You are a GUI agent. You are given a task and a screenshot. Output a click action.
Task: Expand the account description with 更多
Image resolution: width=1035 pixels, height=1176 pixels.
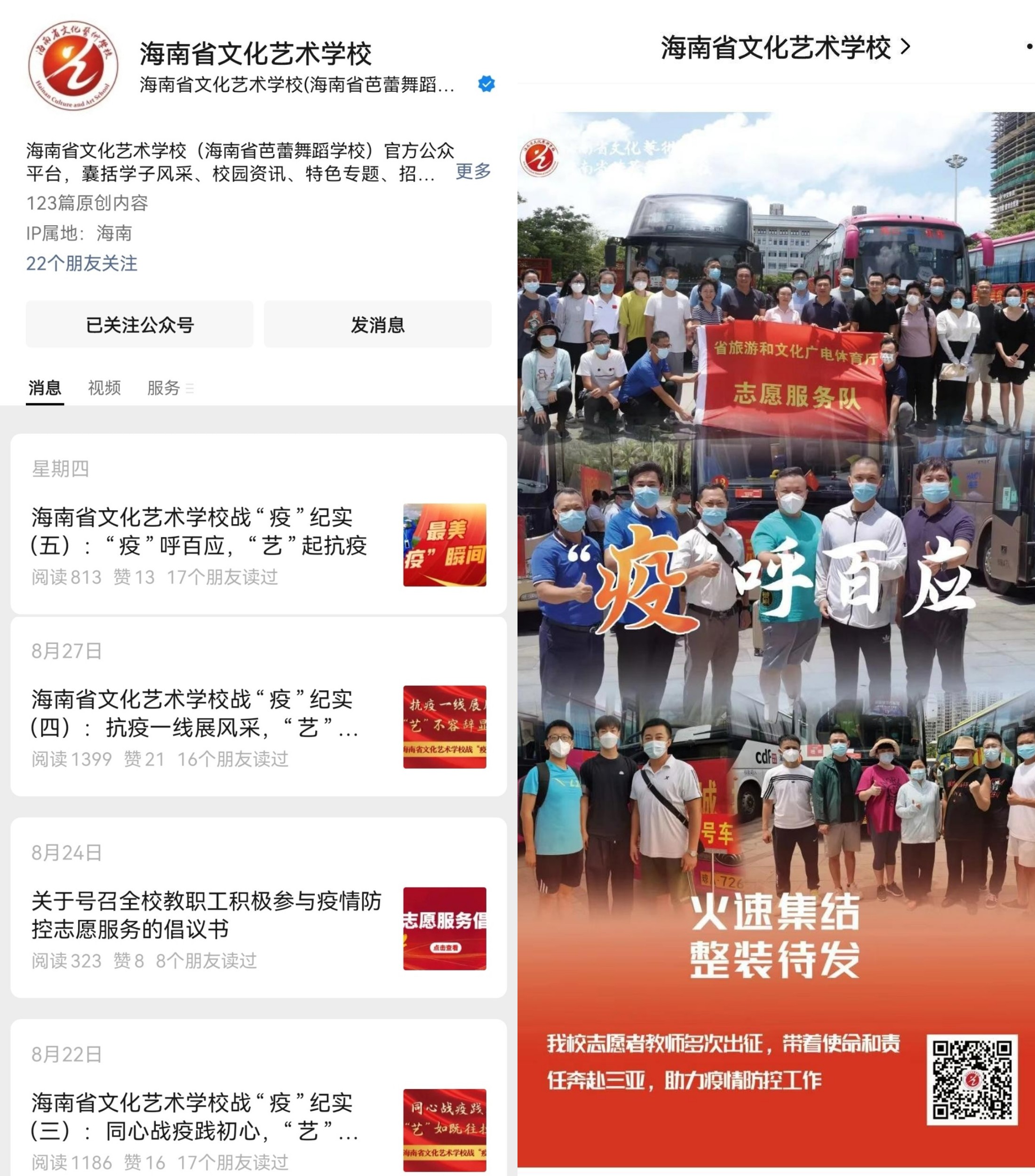click(x=473, y=171)
